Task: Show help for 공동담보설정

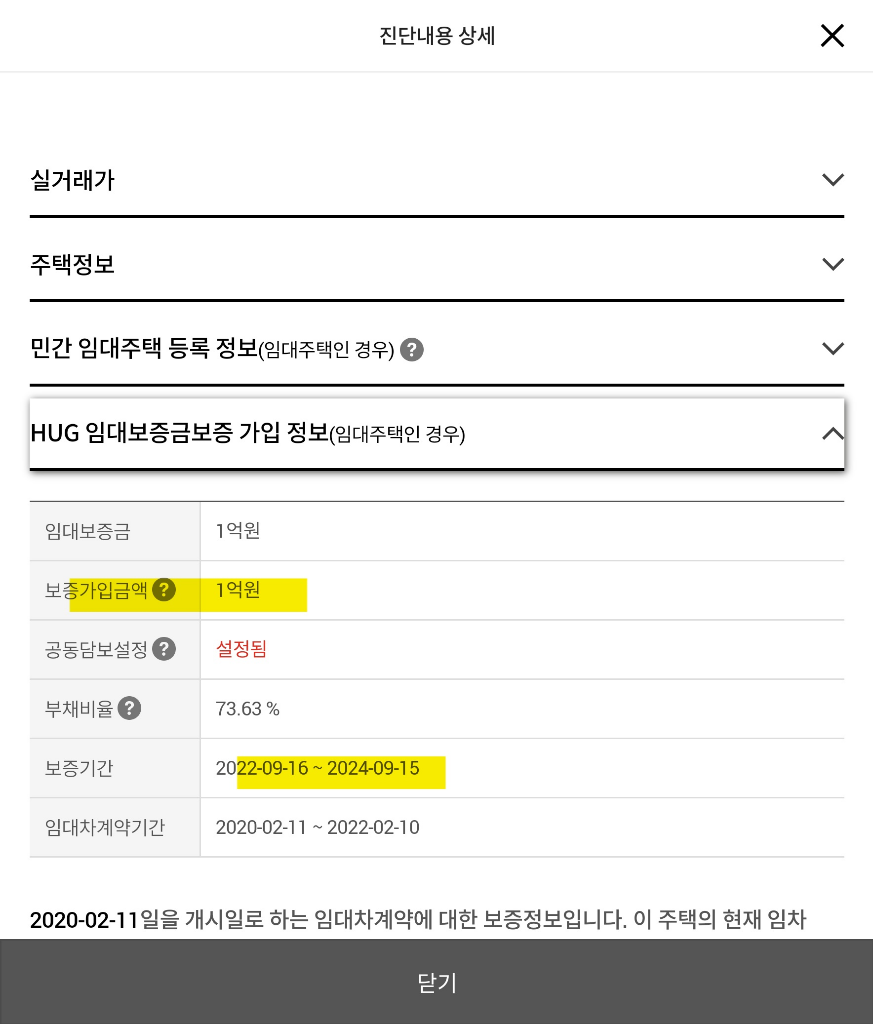Action: (164, 649)
